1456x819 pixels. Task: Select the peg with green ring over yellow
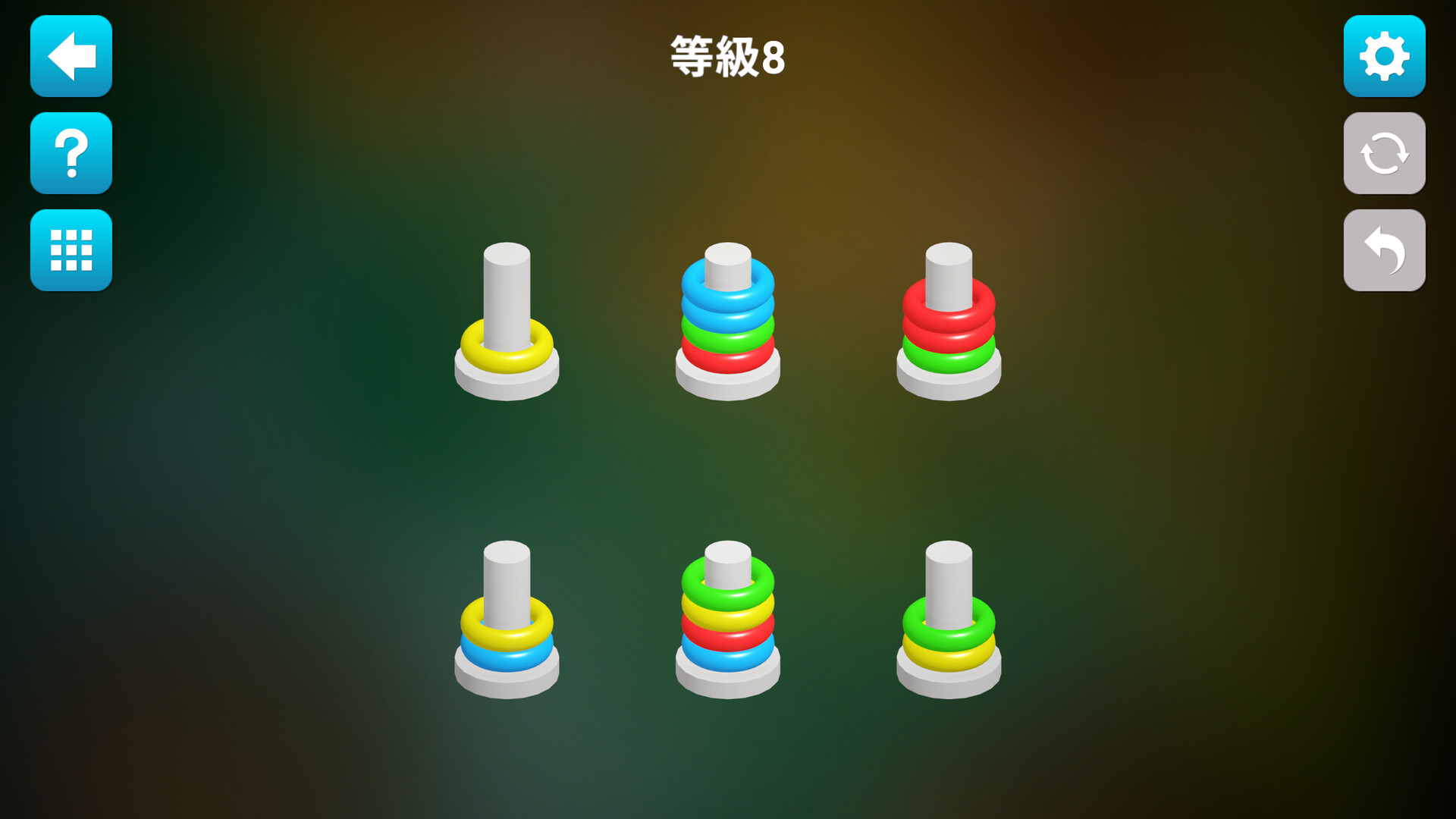[949, 620]
